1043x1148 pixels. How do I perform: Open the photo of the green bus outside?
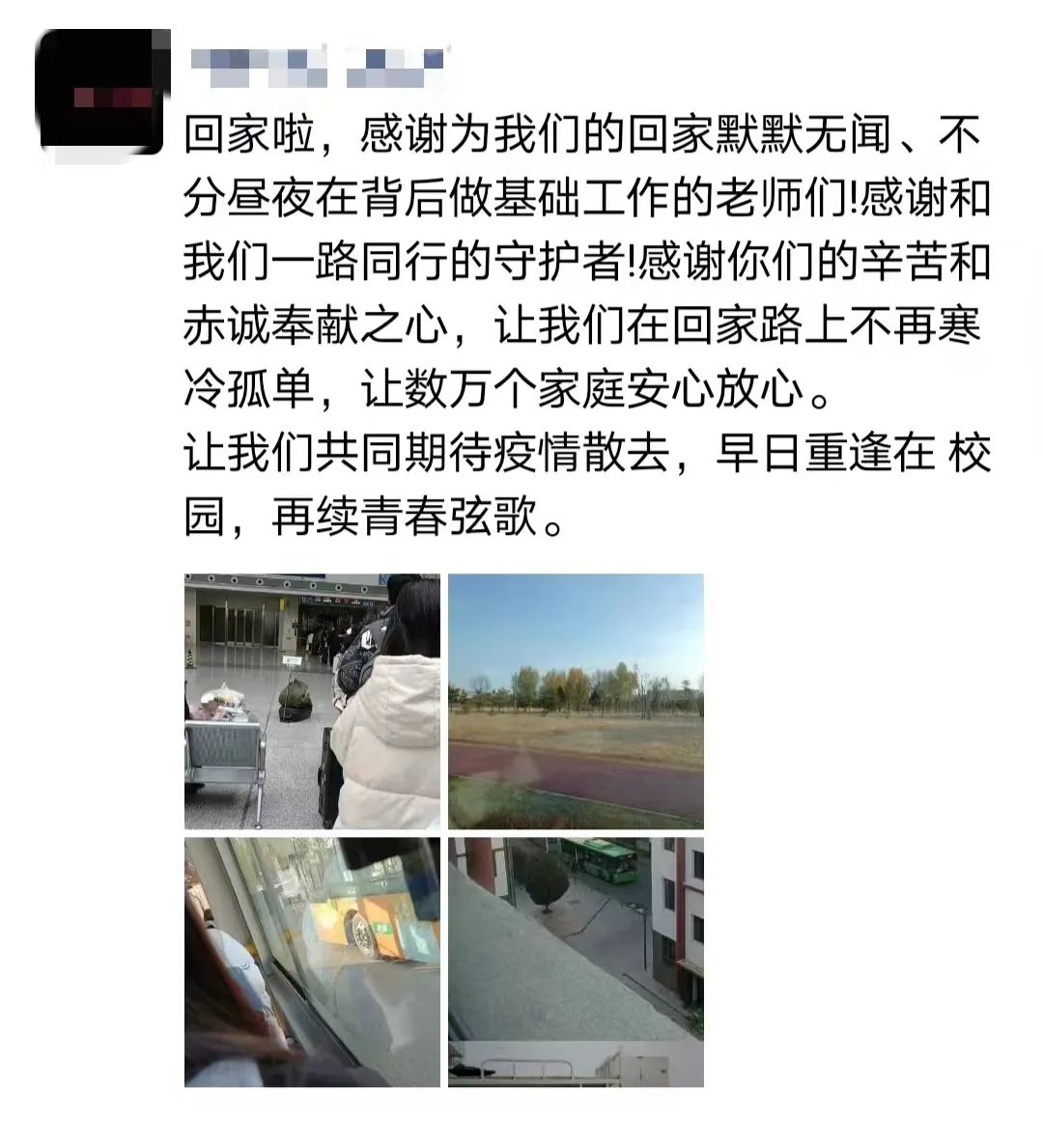pyautogui.click(x=576, y=962)
